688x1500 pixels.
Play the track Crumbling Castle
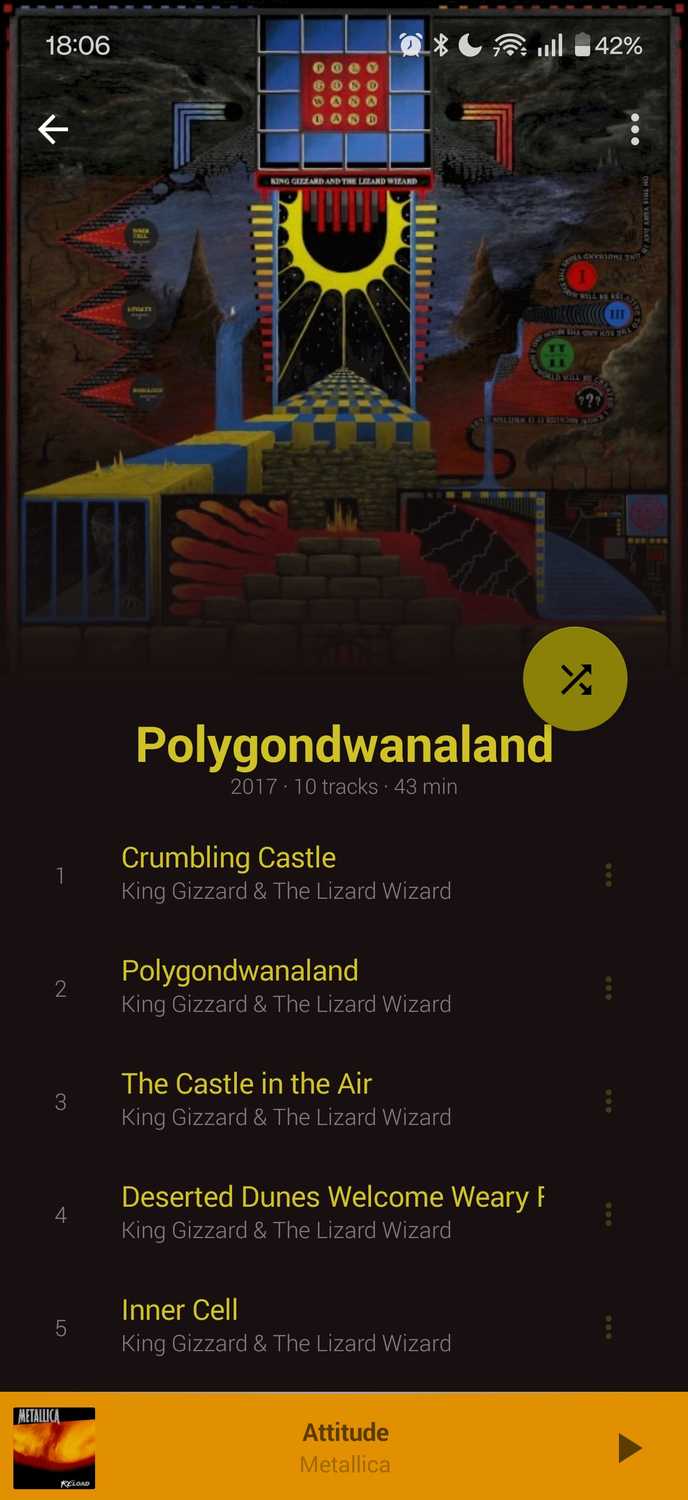[344, 874]
